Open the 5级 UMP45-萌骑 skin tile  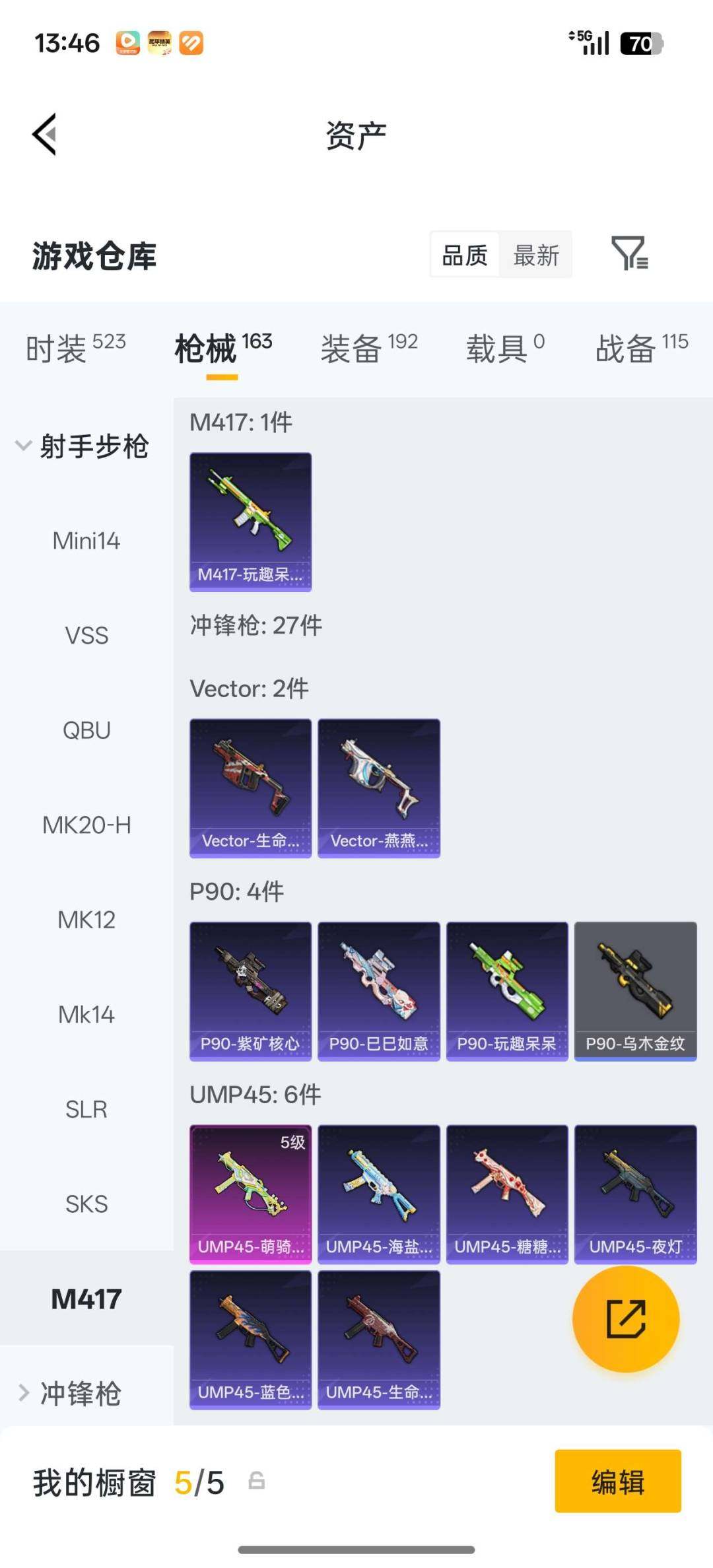pyautogui.click(x=250, y=1194)
